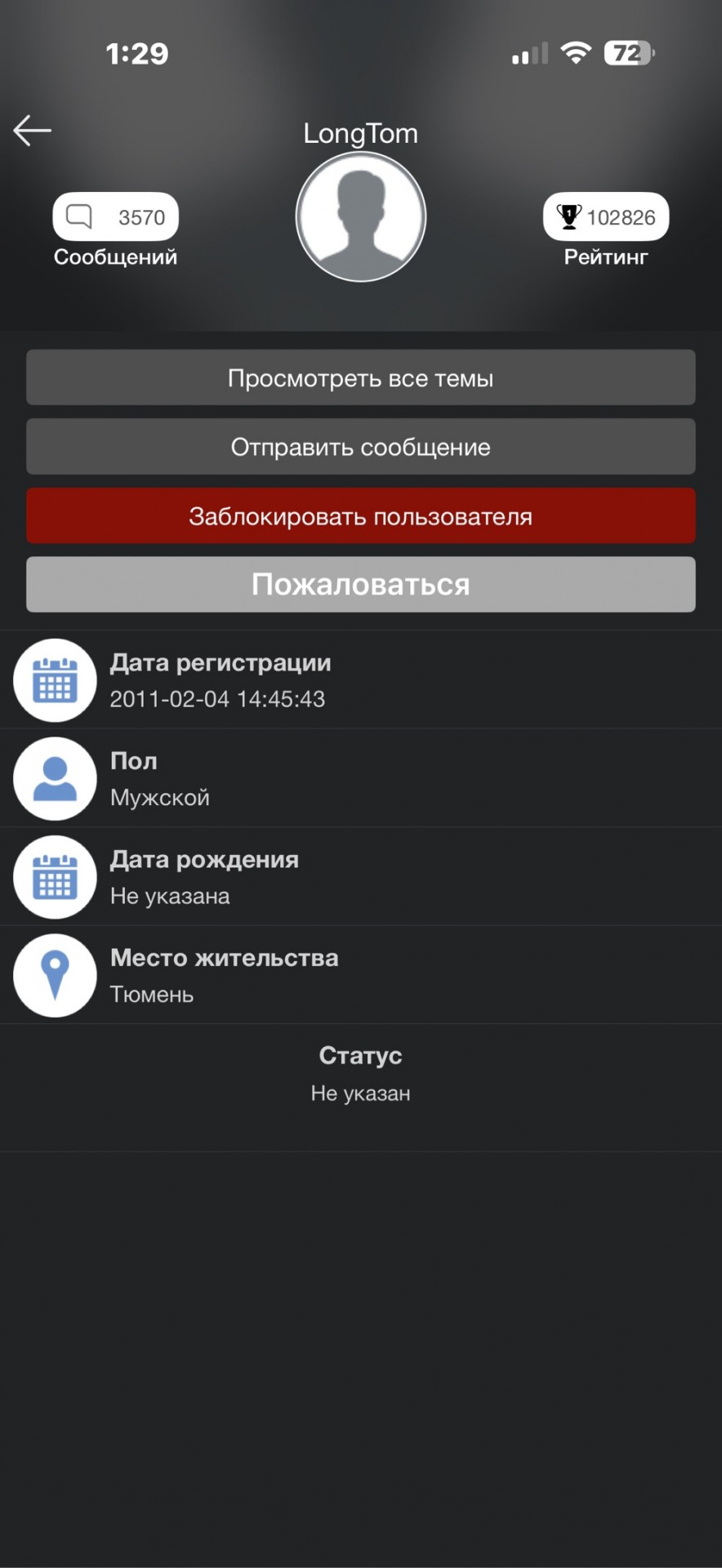Tap "Отправить сообщение" to message LongTom
This screenshot has width=722, height=1568.
360,447
